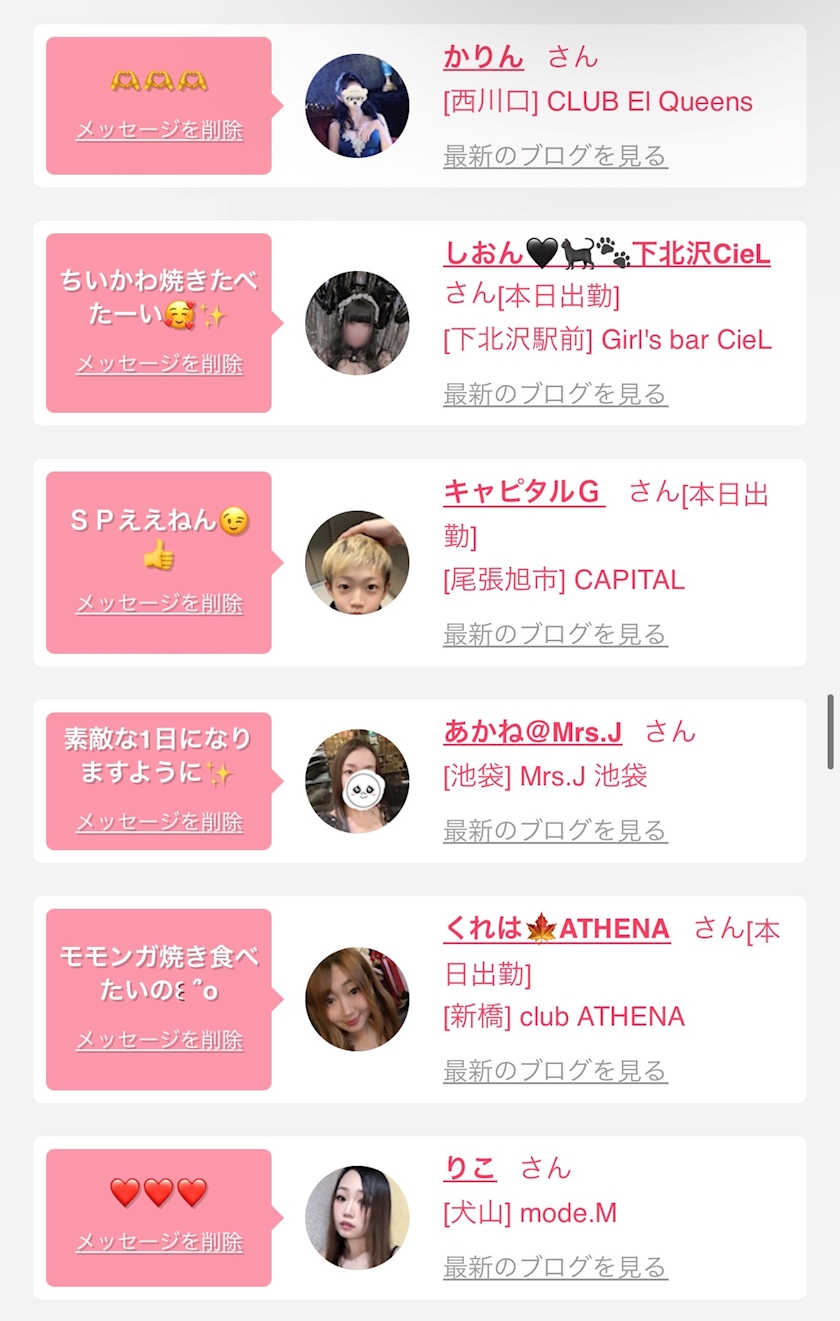This screenshot has height=1321, width=840.
Task: Open りこ's profile name link
Action: (x=469, y=1168)
